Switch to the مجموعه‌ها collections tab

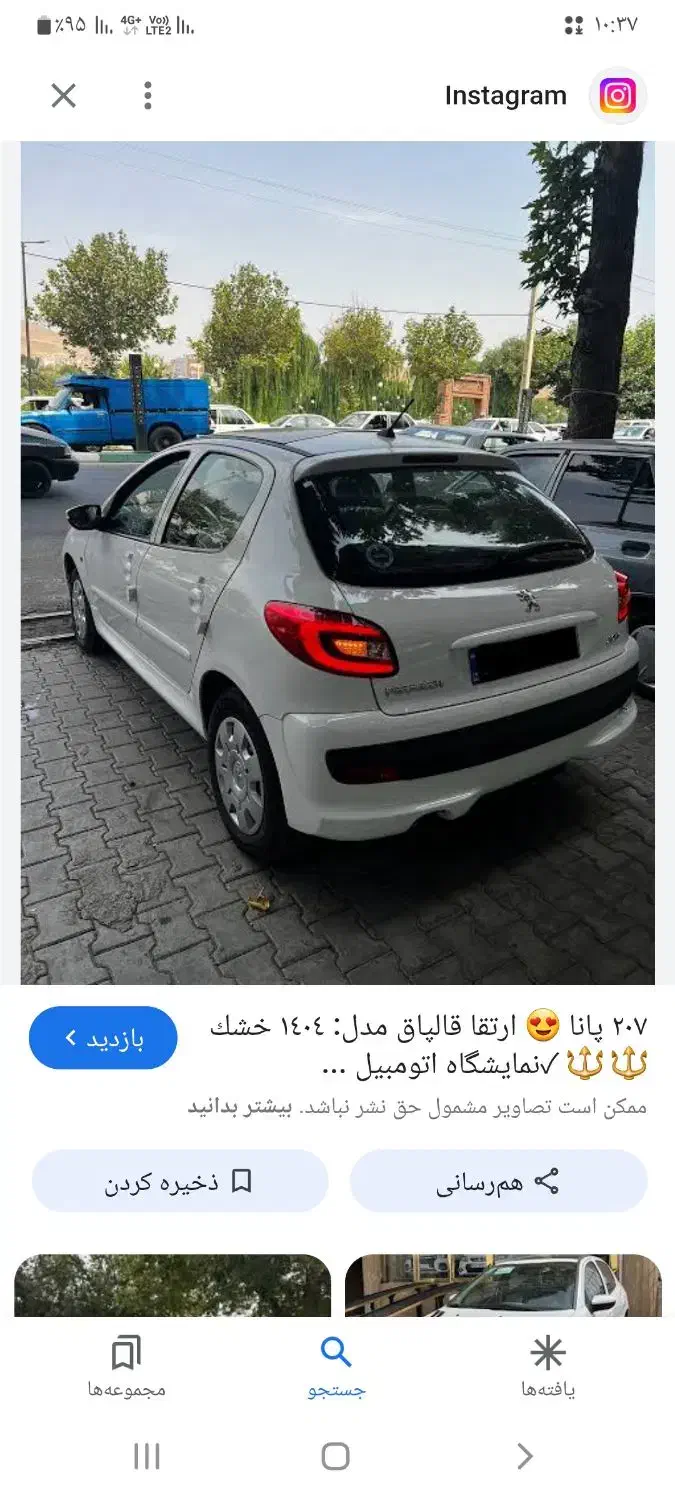pyautogui.click(x=126, y=1368)
